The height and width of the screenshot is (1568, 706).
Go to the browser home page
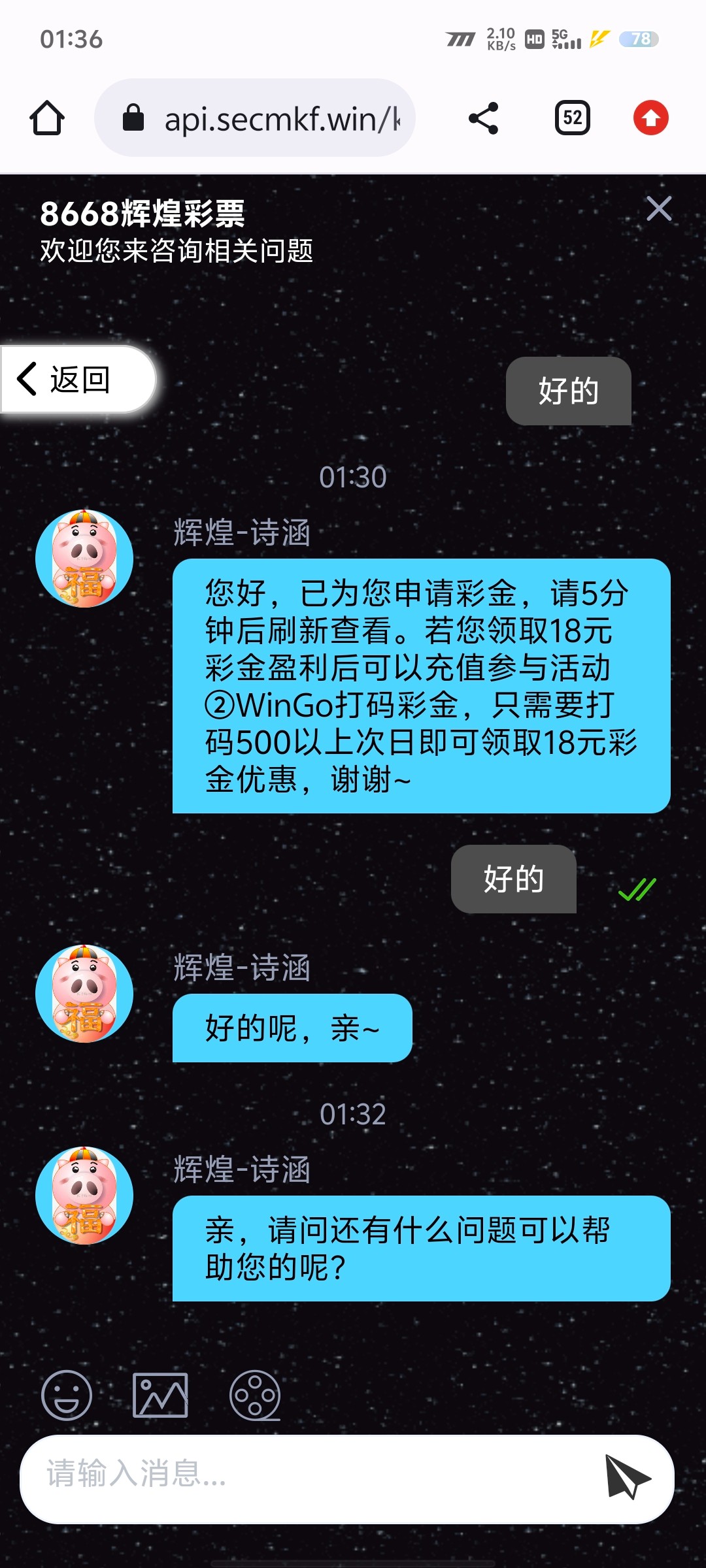[47, 118]
